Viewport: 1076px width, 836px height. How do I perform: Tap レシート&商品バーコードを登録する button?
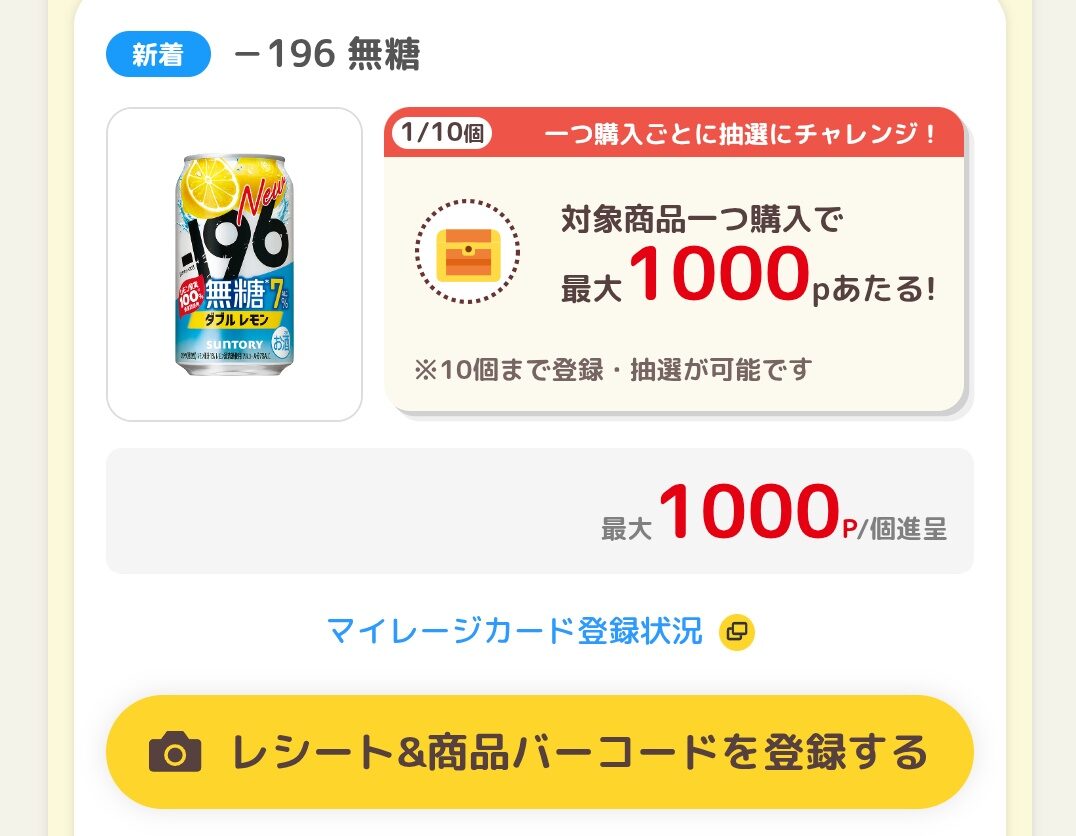(539, 752)
